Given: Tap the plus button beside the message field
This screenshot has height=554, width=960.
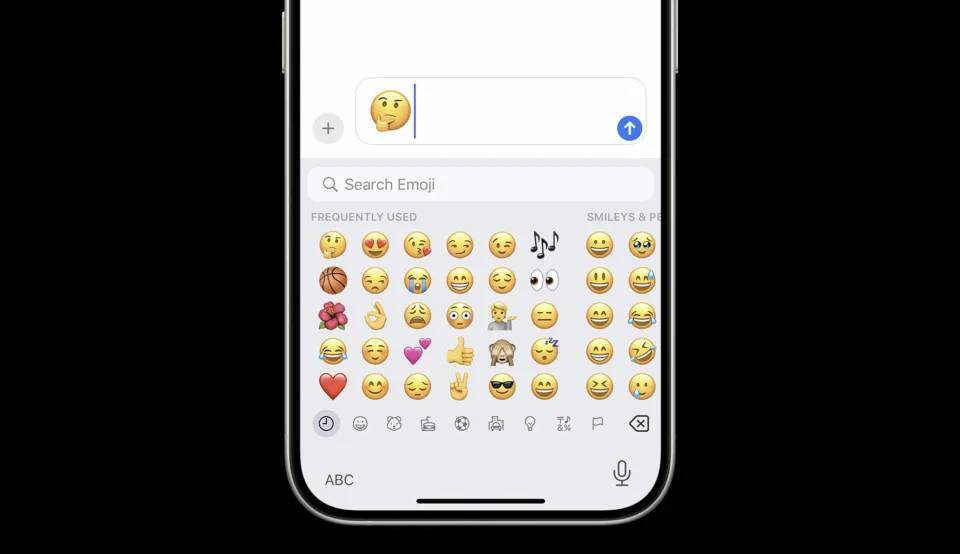Looking at the screenshot, I should pos(328,128).
